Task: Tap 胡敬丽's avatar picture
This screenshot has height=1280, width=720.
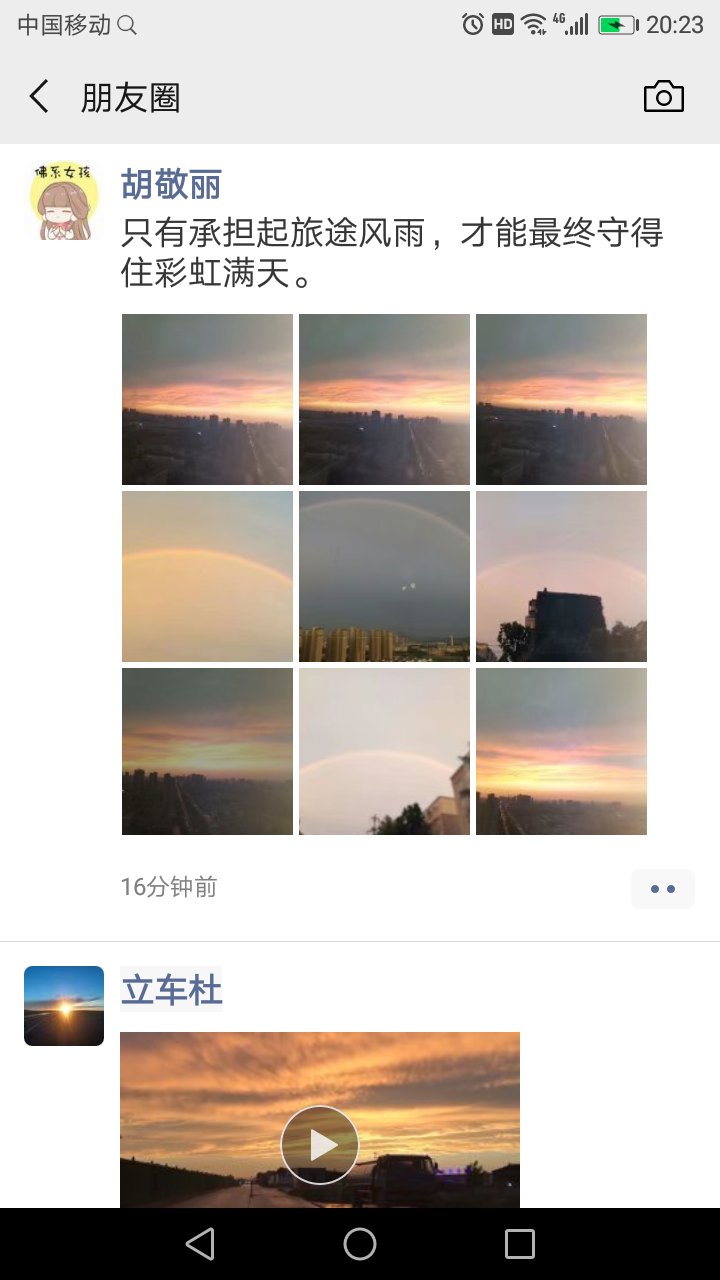Action: [63, 199]
